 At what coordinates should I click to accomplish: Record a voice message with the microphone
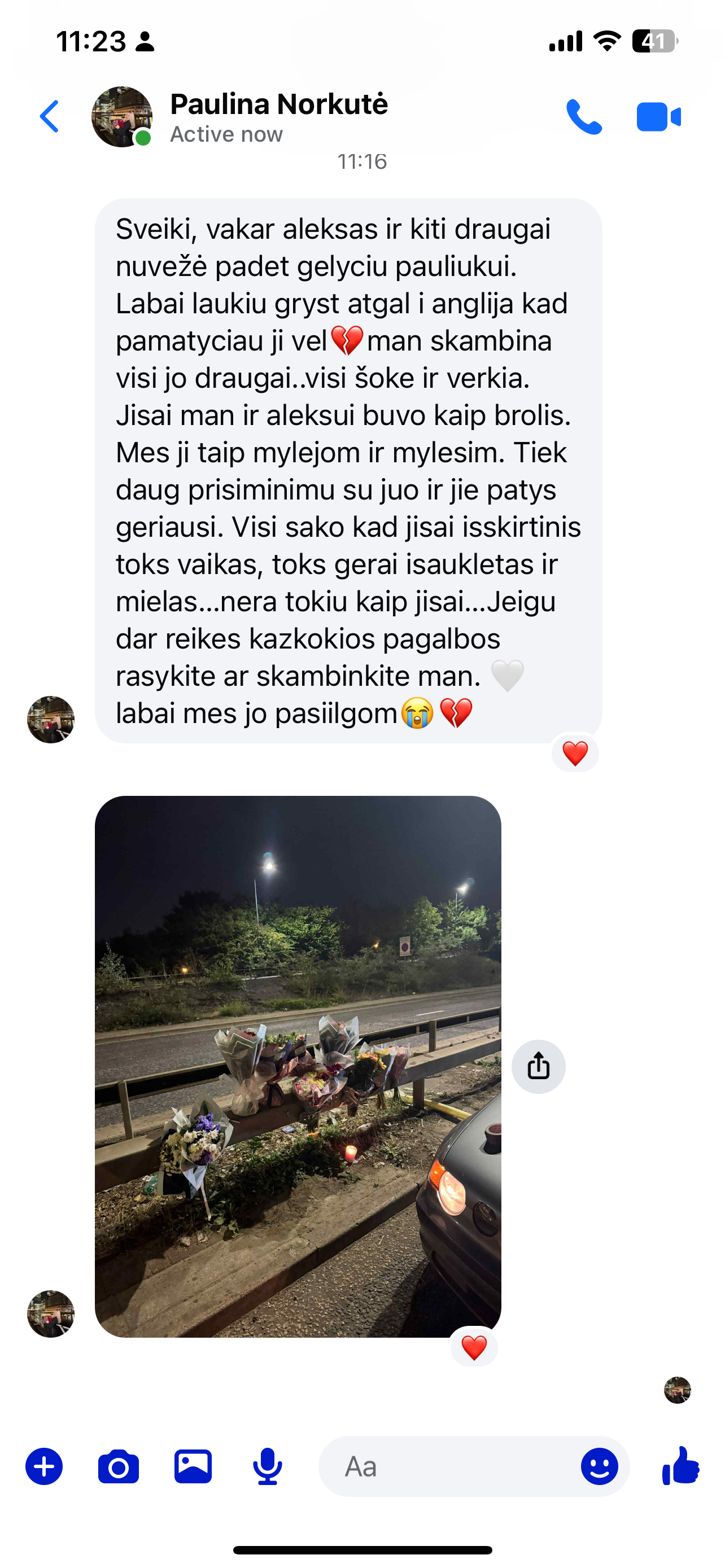point(267,1466)
